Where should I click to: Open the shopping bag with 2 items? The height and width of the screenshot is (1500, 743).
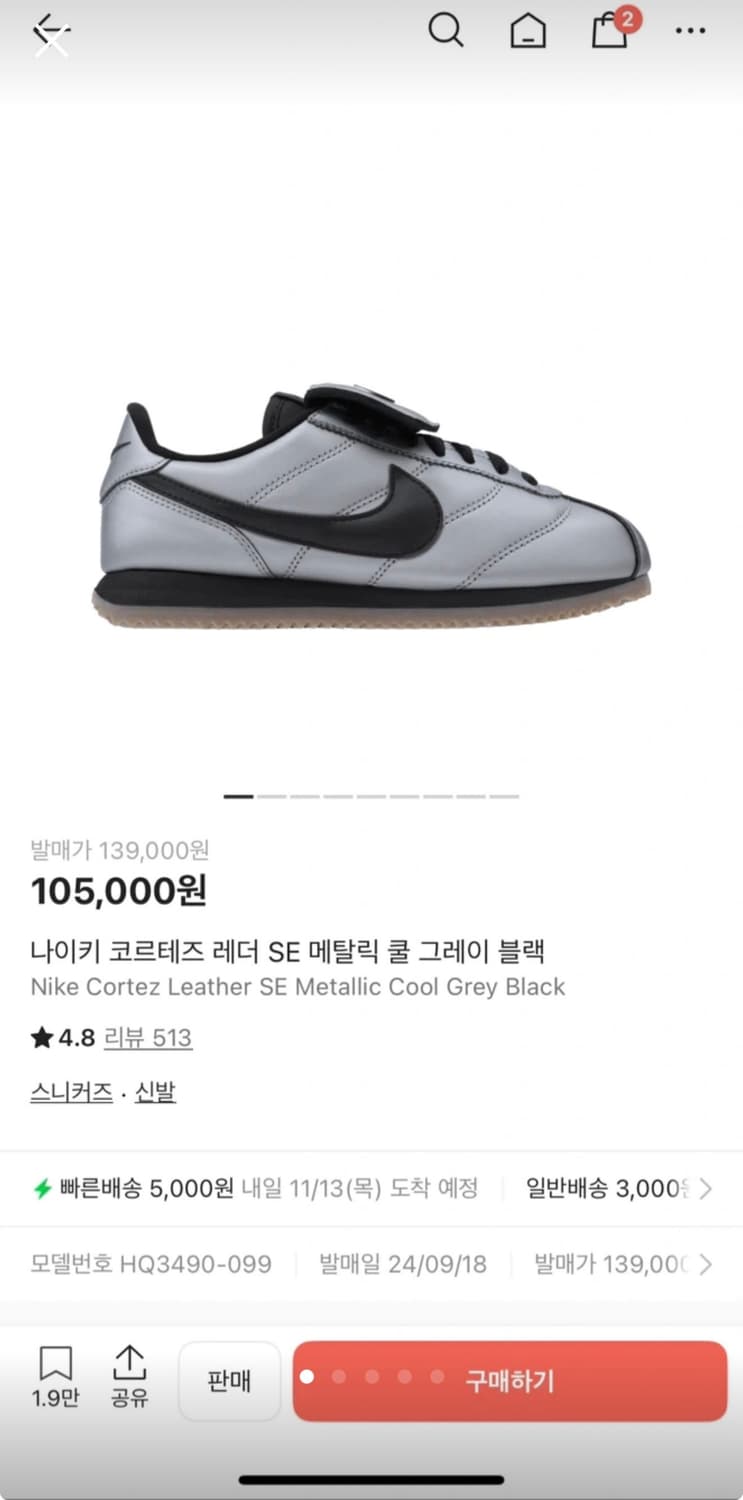coord(609,33)
